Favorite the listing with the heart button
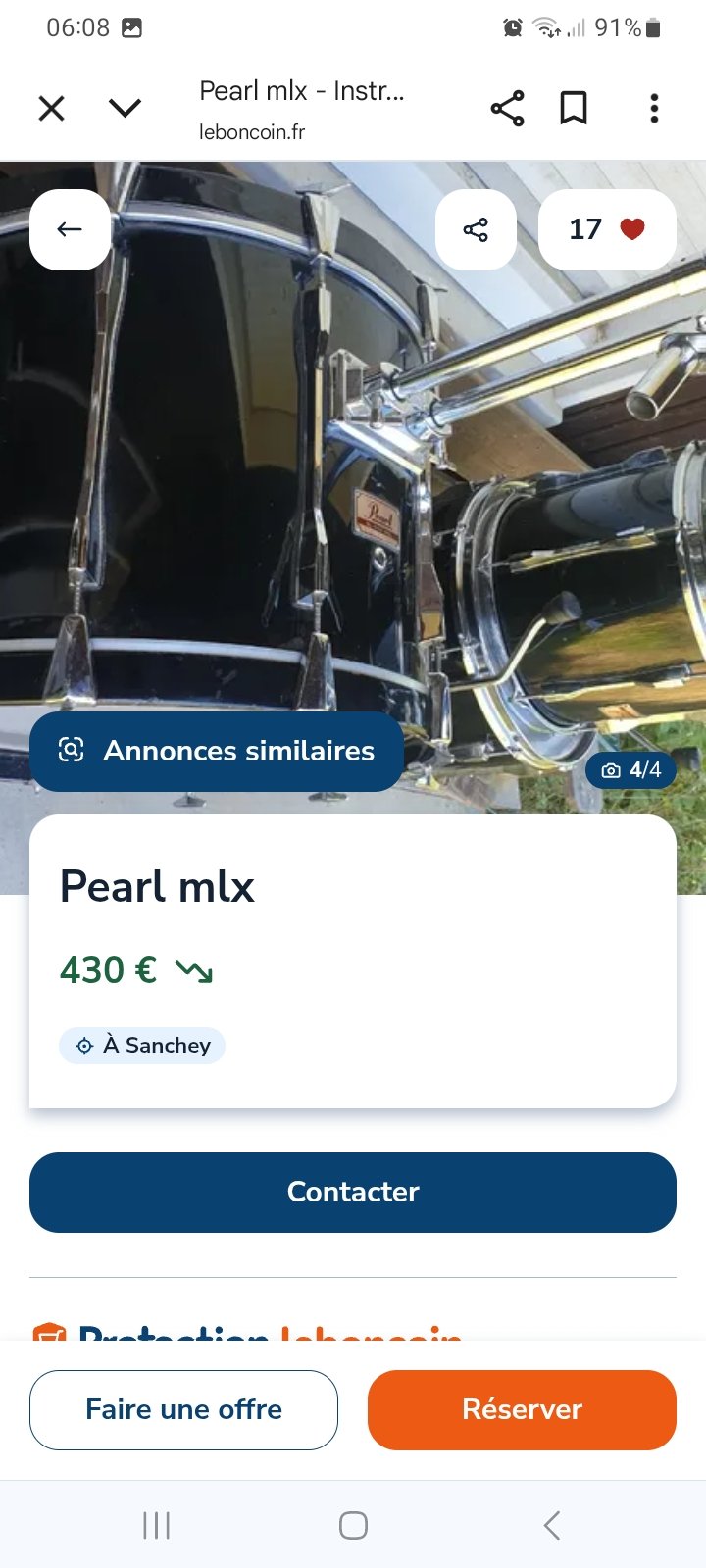 click(x=607, y=229)
